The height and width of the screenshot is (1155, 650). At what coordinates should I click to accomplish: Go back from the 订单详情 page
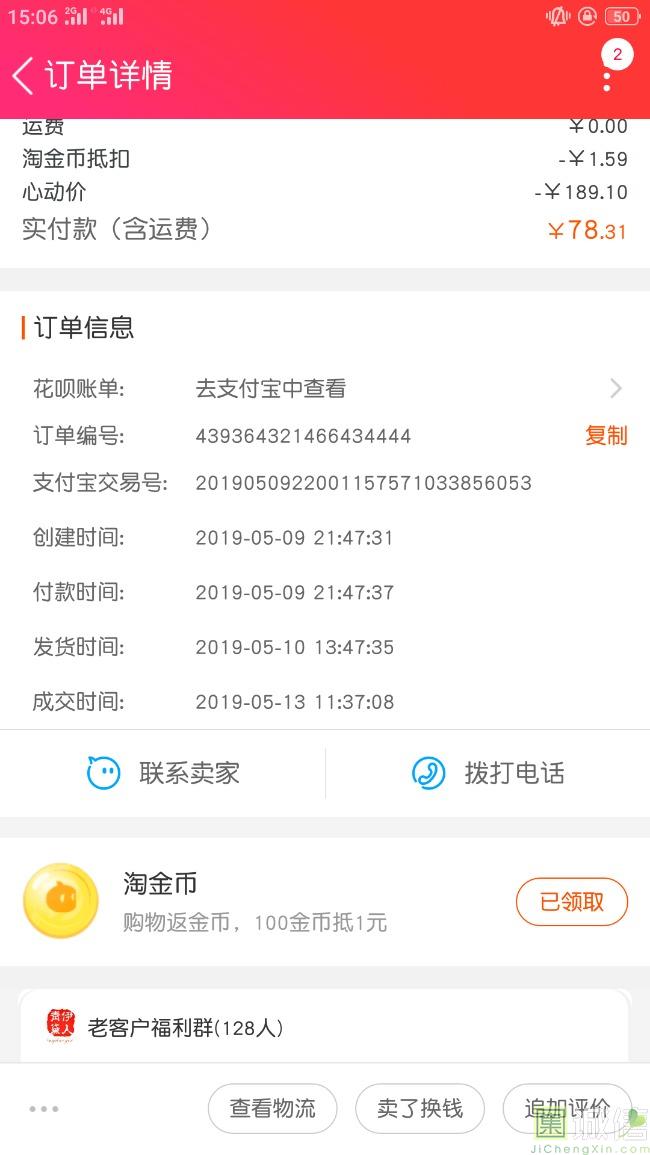click(x=24, y=75)
